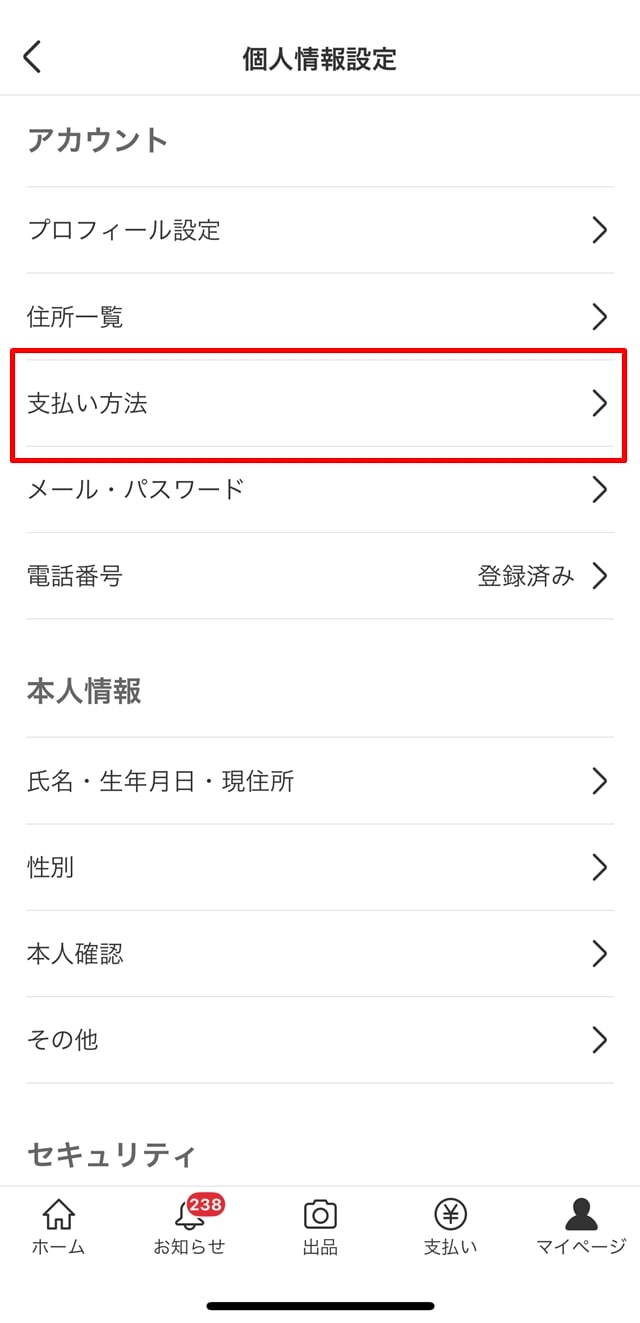
Task: Open 氏名・生年月日・現住所 row
Action: click(319, 781)
